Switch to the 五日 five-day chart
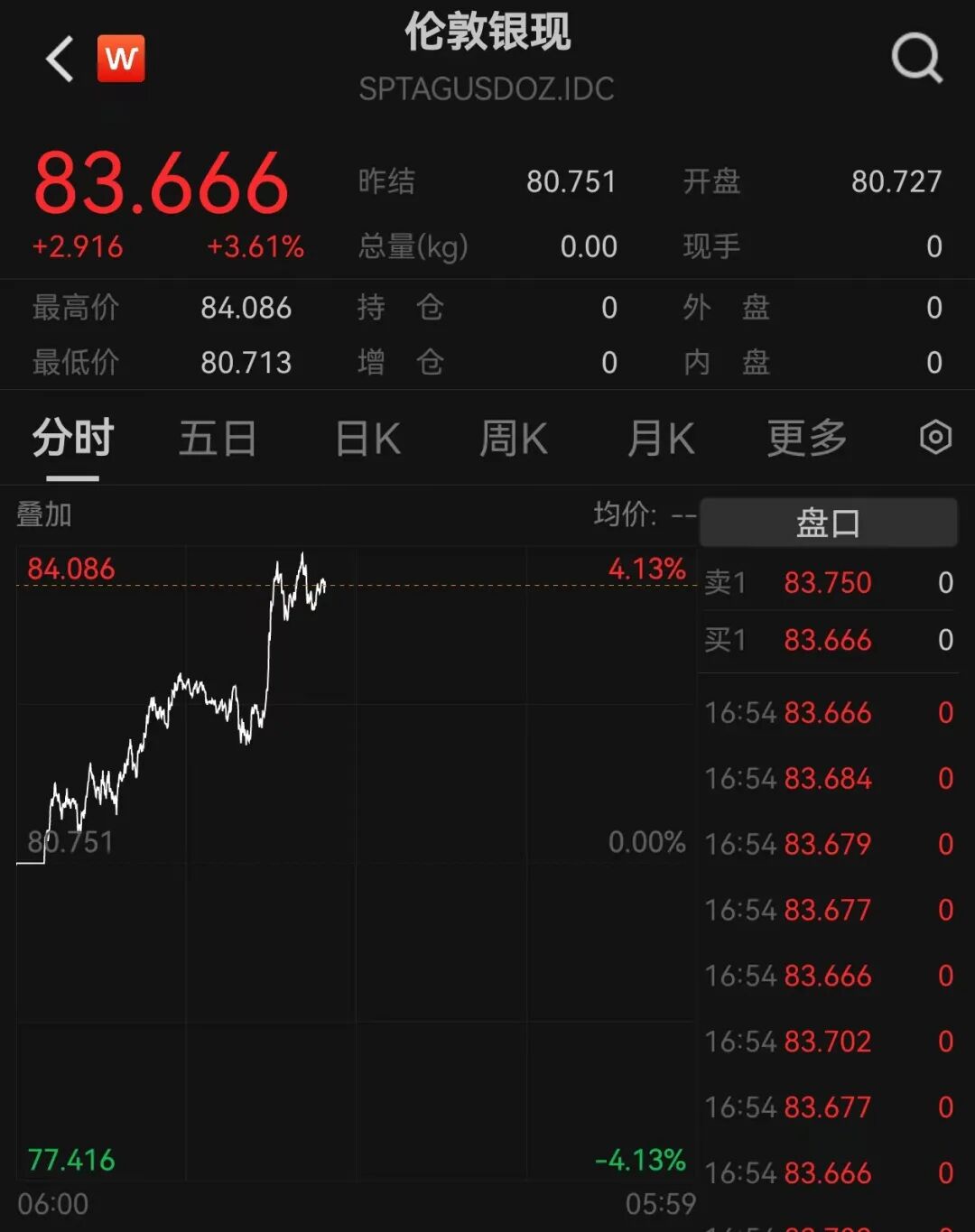This screenshot has height=1232, width=975. pyautogui.click(x=218, y=439)
